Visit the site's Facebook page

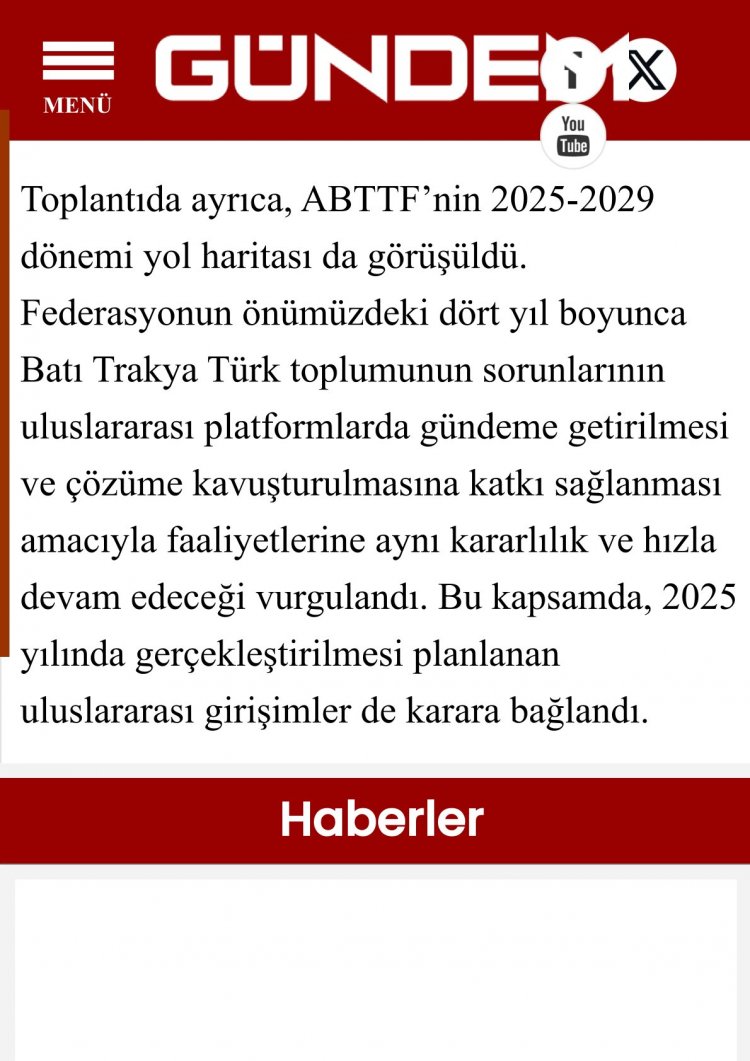click(572, 70)
